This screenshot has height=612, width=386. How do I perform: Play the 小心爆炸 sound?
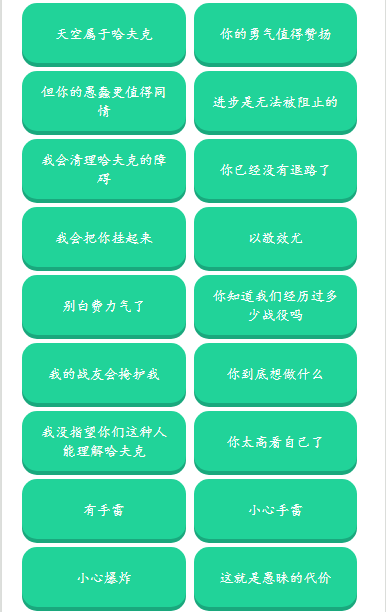pyautogui.click(x=104, y=578)
